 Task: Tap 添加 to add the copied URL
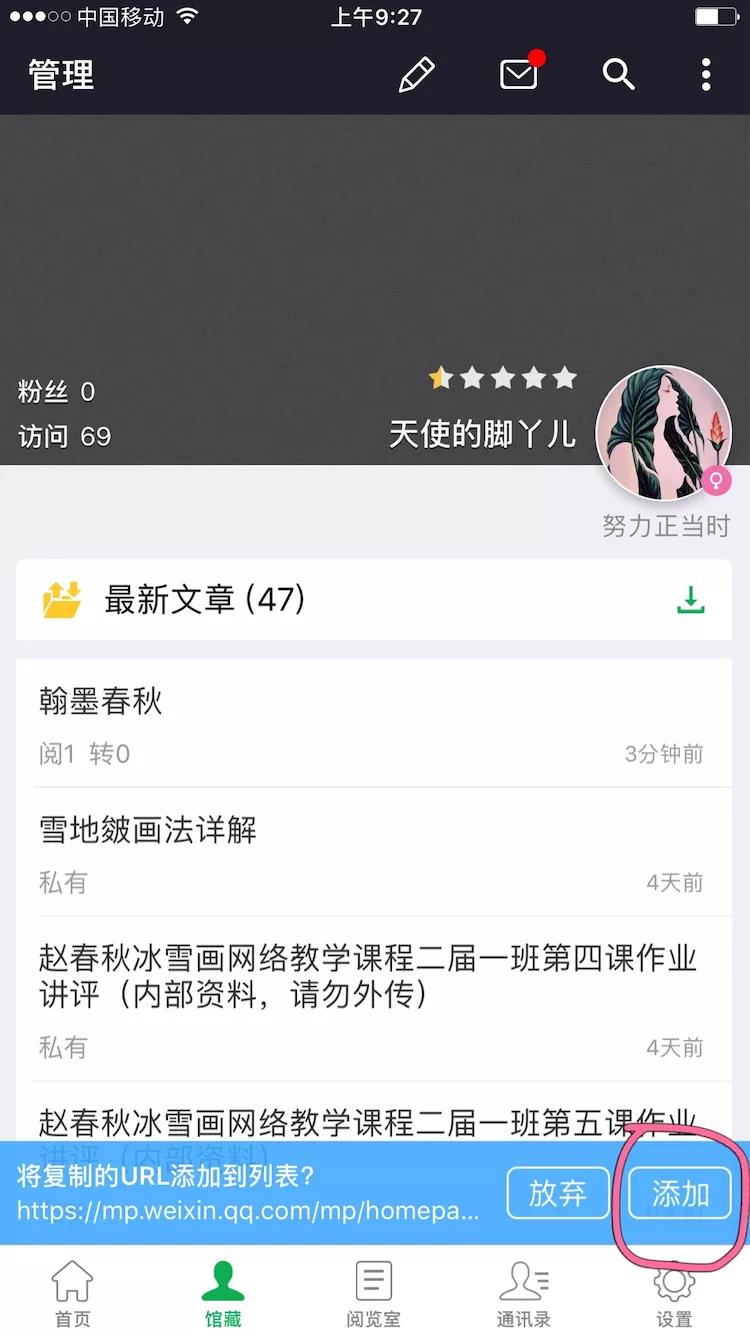[x=680, y=1192]
